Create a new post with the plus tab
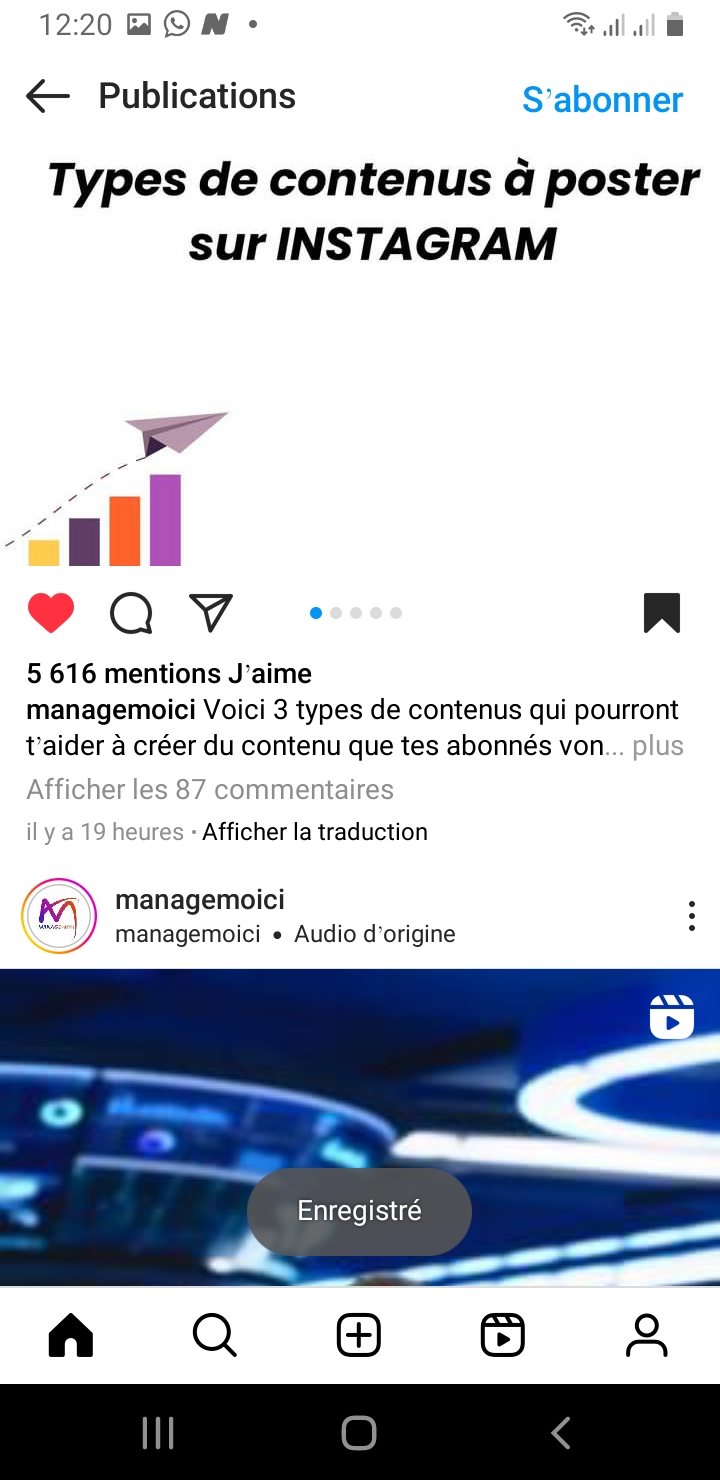Image resolution: width=720 pixels, height=1480 pixels. (x=359, y=1335)
